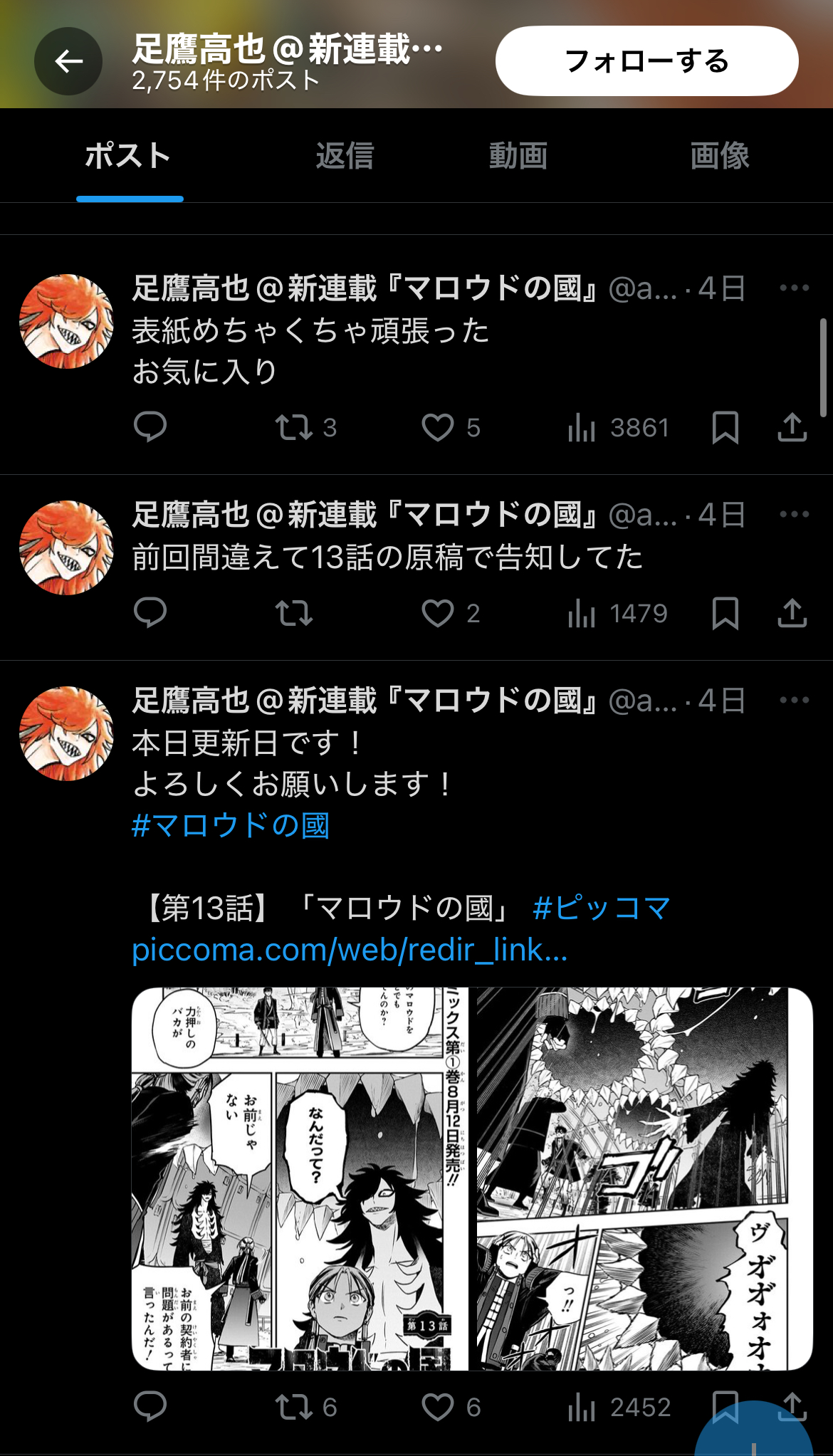Image resolution: width=833 pixels, height=1456 pixels.
Task: Open the piccoma.com link
Action: pyautogui.click(x=350, y=950)
